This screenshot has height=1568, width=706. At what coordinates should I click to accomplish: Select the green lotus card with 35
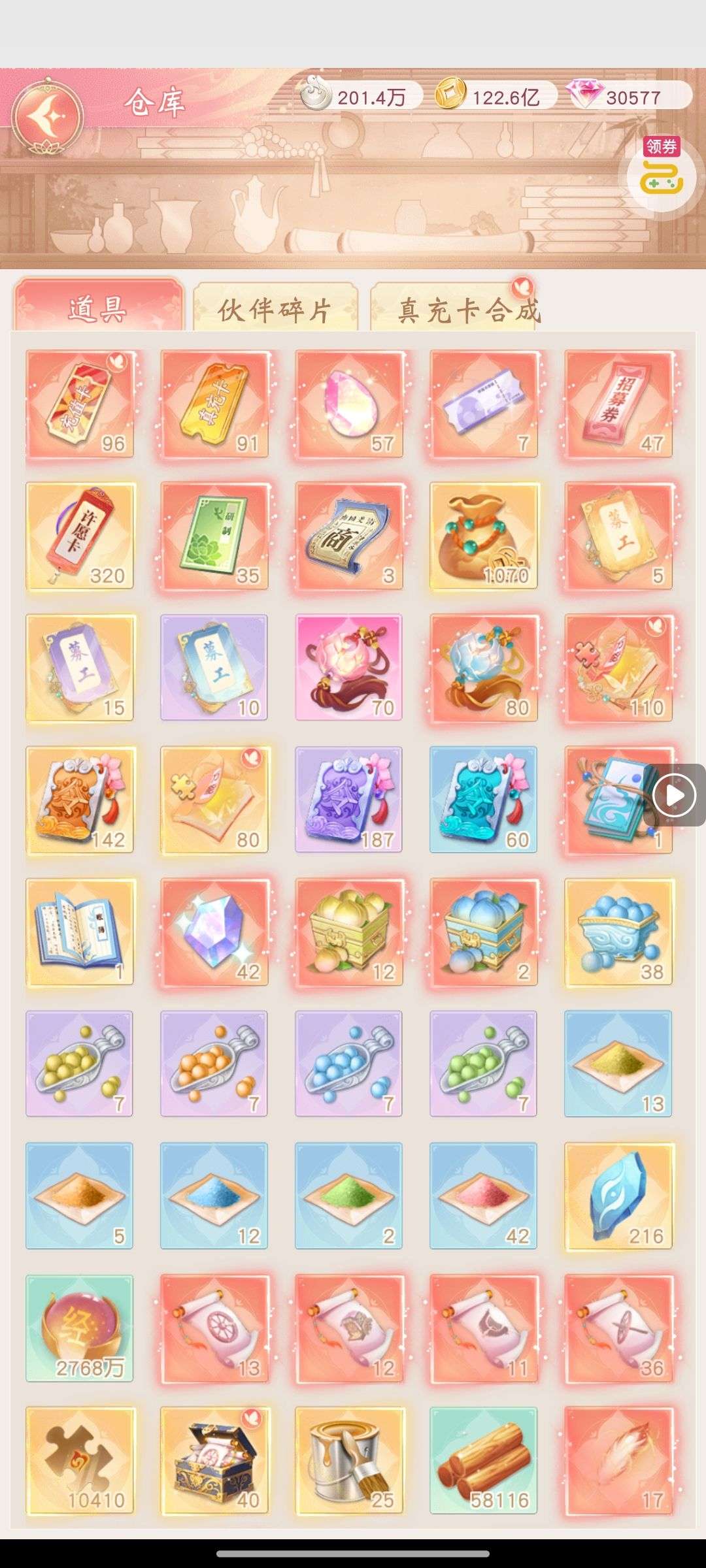pos(214,536)
